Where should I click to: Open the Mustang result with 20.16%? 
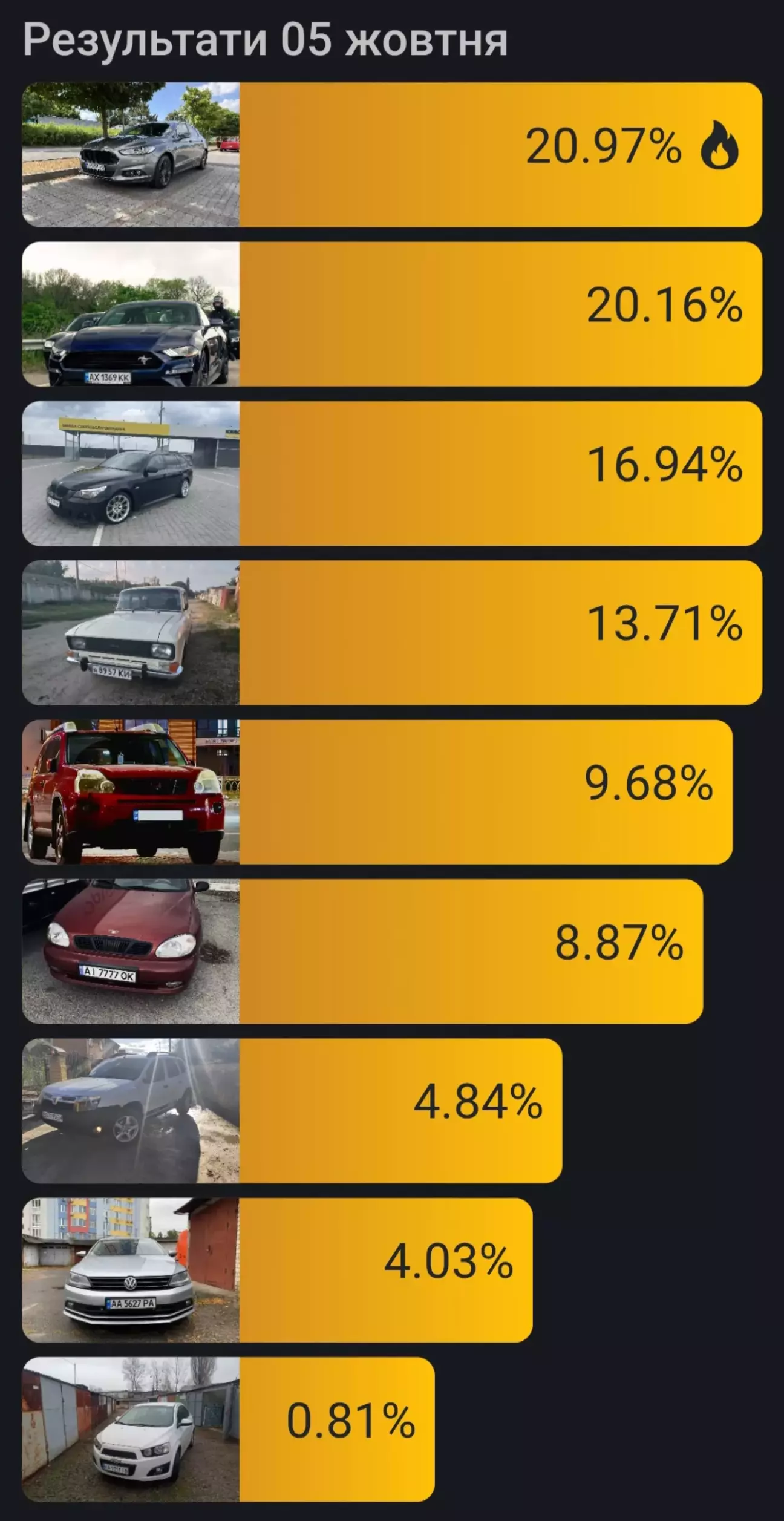[392, 313]
